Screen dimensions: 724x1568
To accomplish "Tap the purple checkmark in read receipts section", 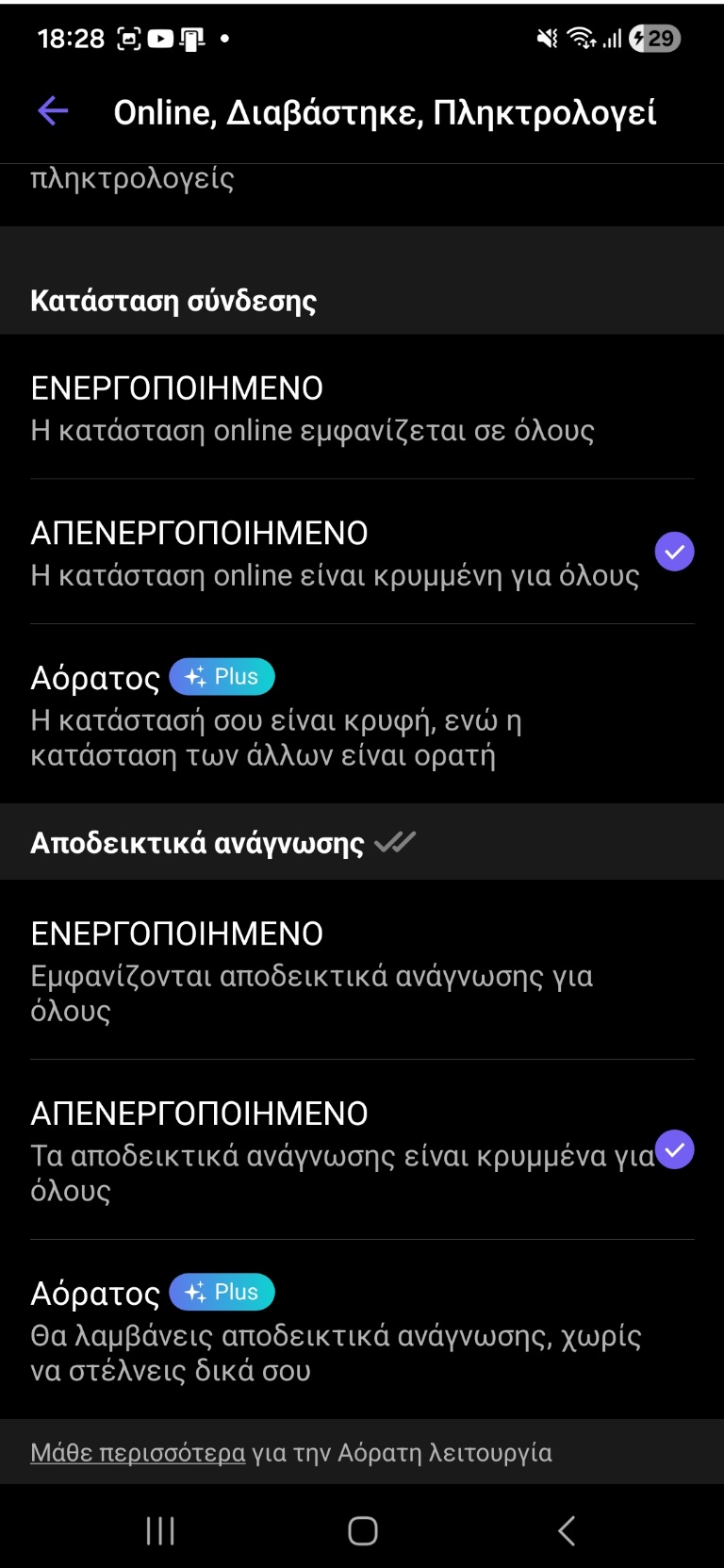I will coord(674,1149).
